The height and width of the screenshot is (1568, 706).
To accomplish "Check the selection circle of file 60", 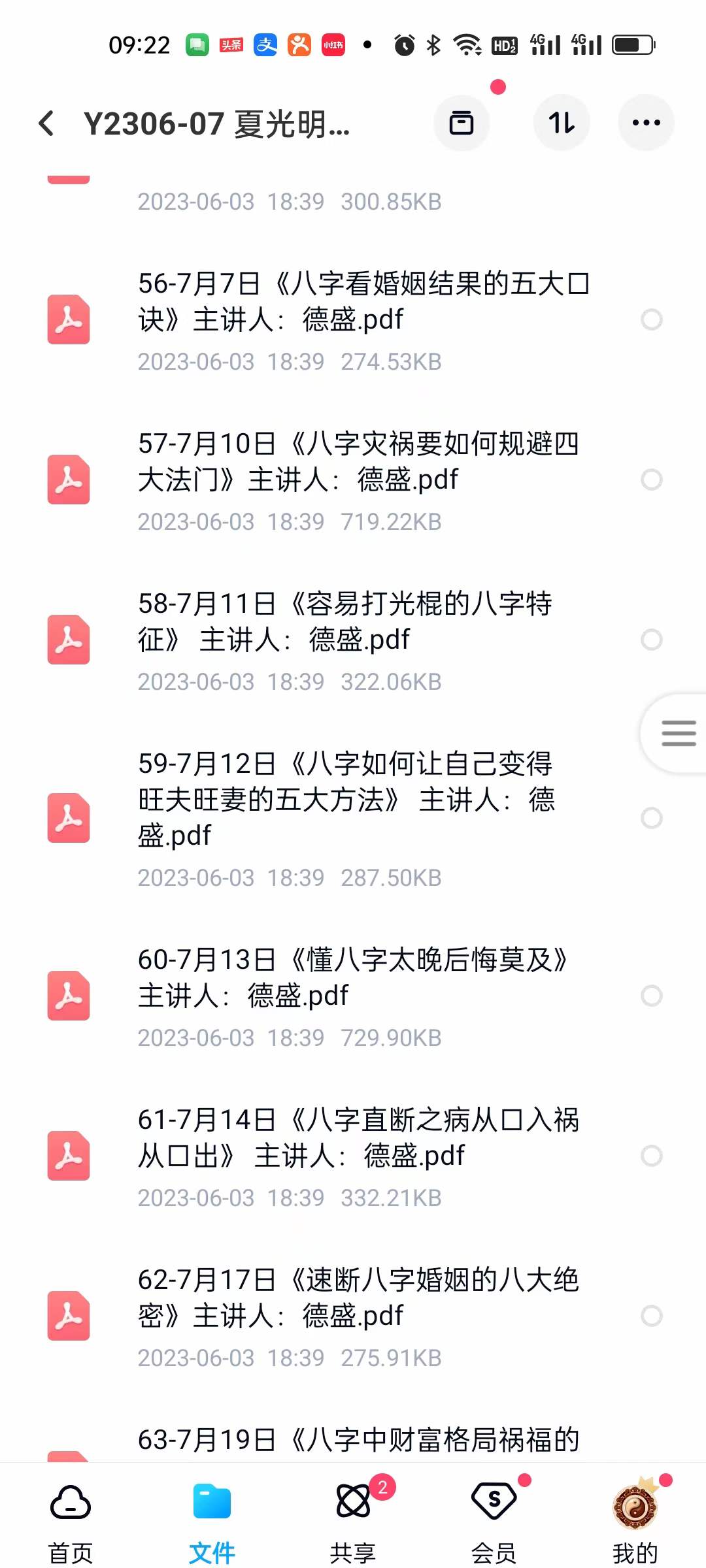I will 652,996.
